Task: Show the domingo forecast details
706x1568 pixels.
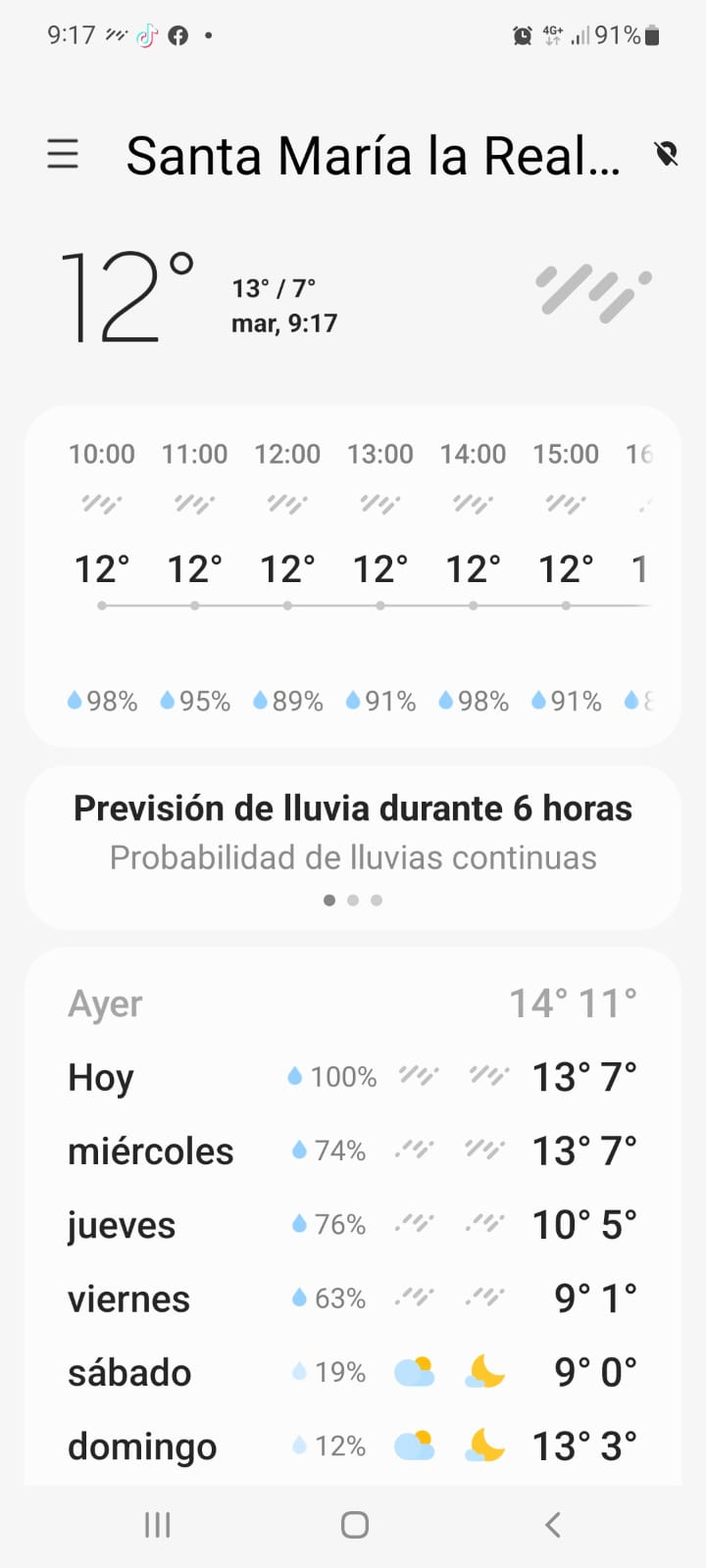Action: point(353,1445)
